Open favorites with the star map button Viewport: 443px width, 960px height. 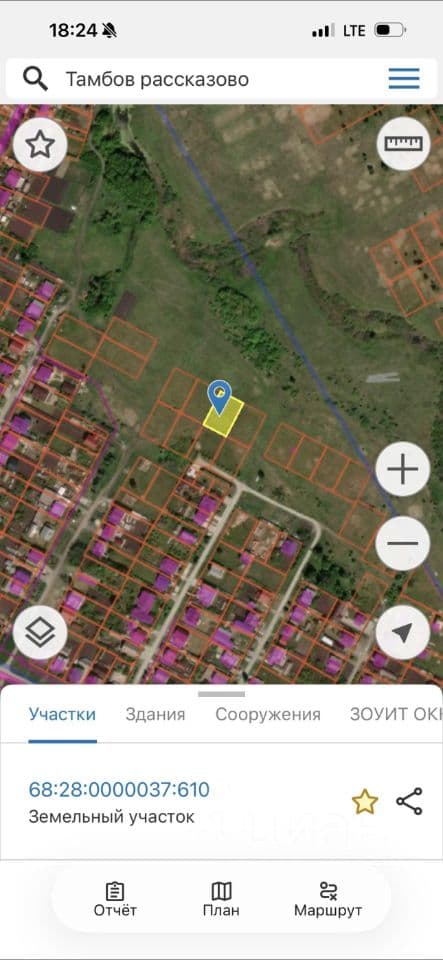point(40,145)
